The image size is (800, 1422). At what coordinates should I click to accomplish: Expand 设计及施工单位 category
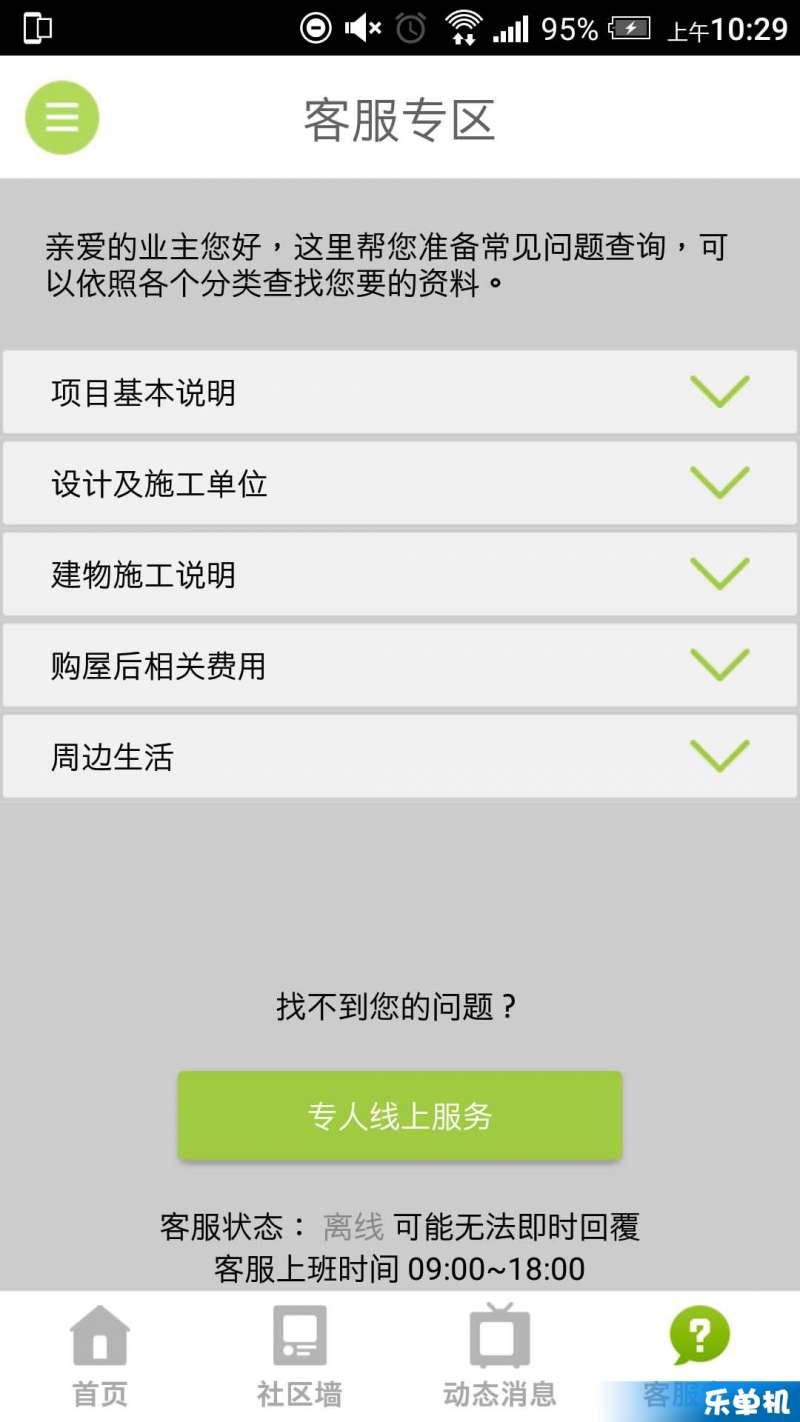point(400,483)
